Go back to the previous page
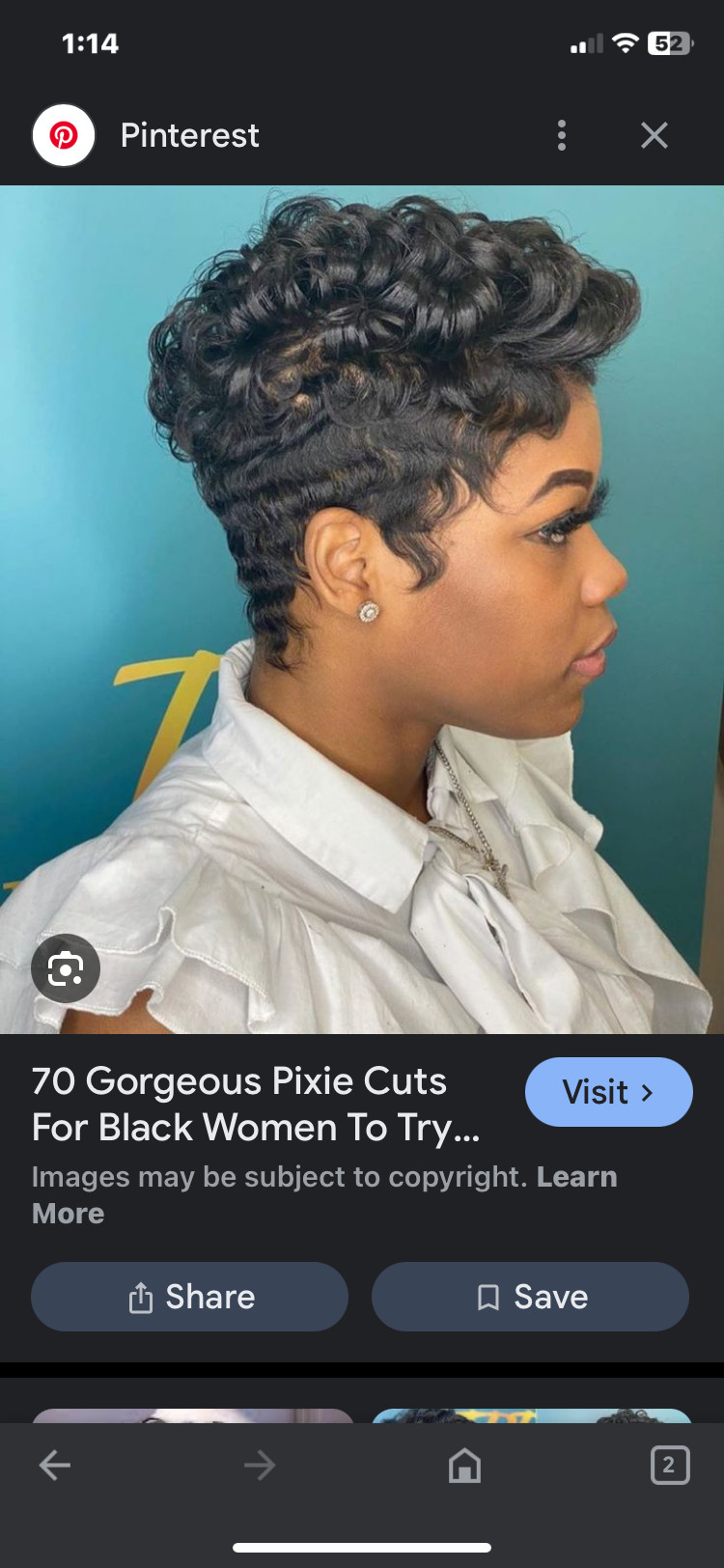 click(55, 1466)
